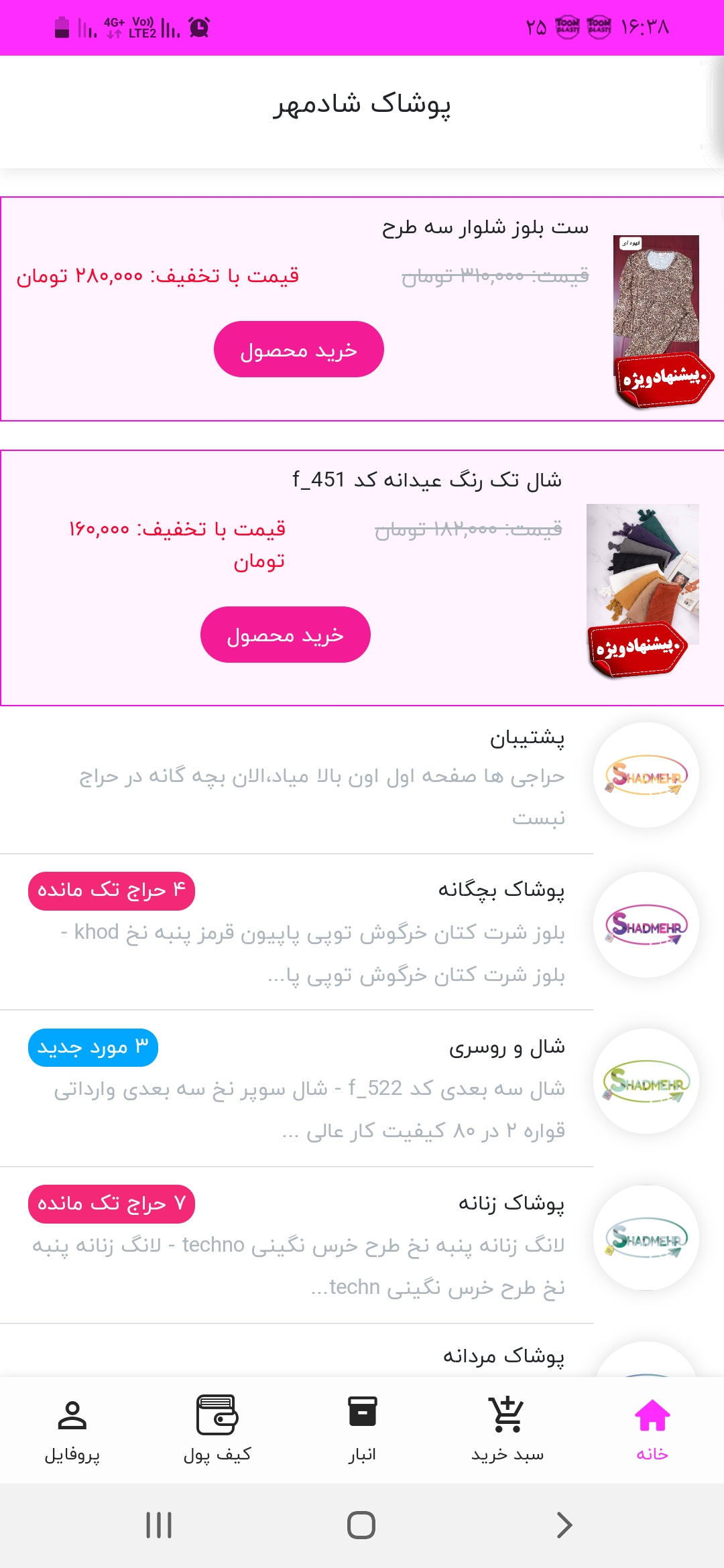The width and height of the screenshot is (724, 1568).
Task: Open the پوشاک زنانه channel
Action: coord(362,1246)
